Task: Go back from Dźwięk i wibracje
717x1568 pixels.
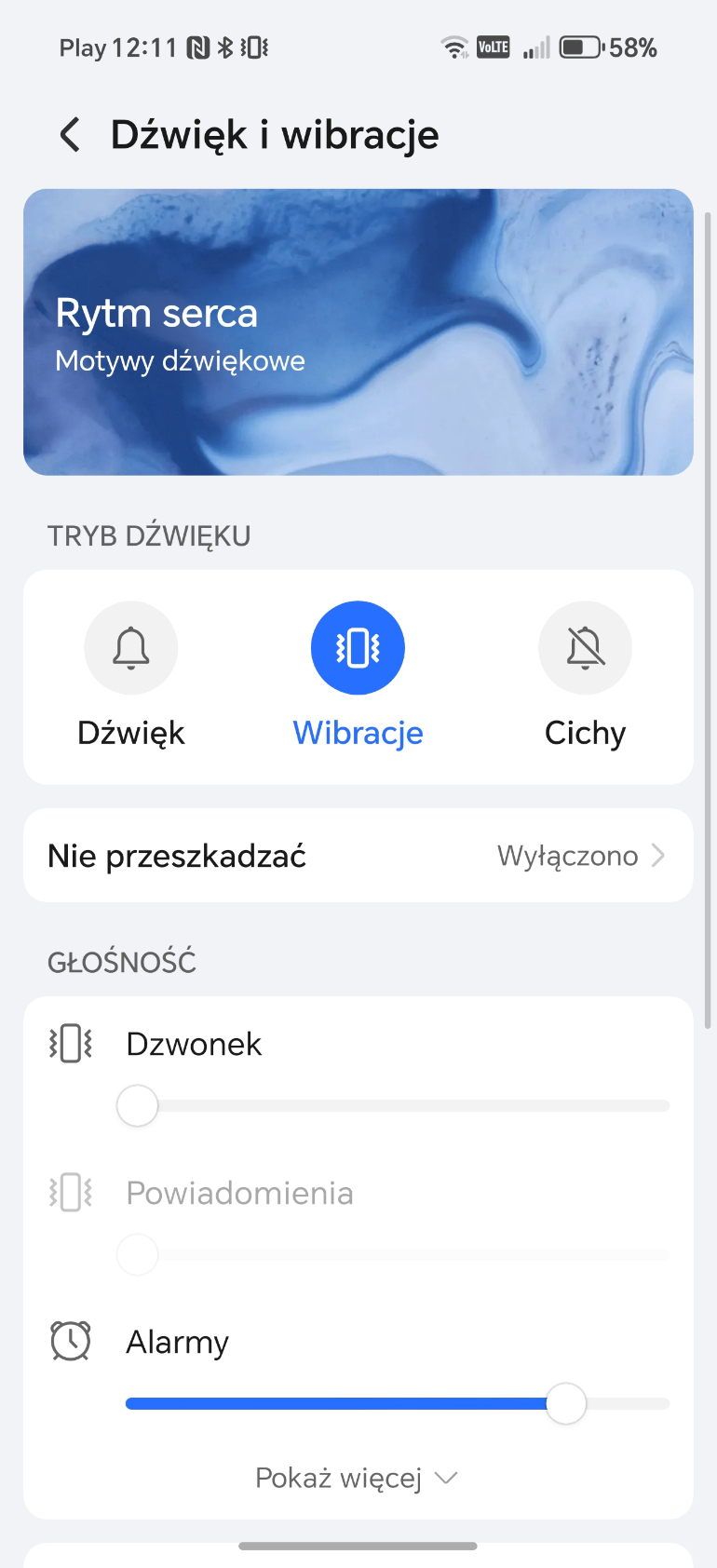Action: (x=70, y=135)
